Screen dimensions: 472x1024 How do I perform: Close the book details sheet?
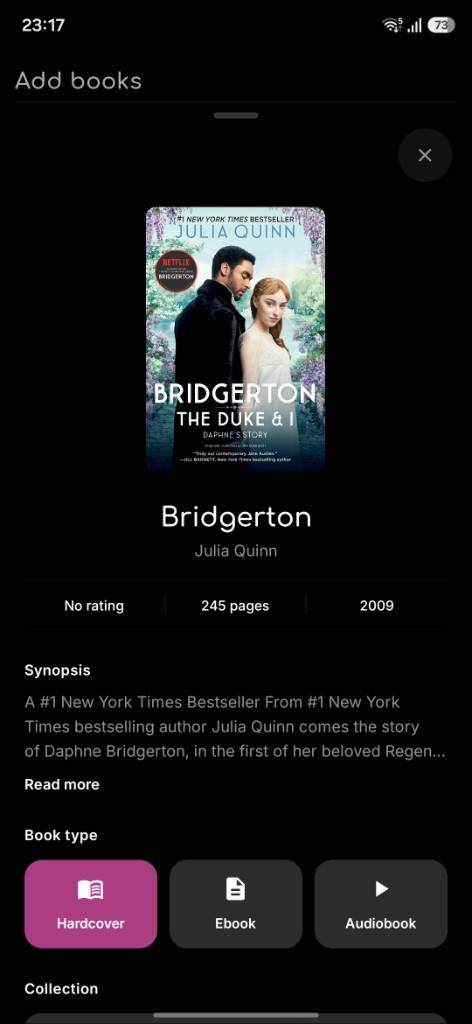424,155
